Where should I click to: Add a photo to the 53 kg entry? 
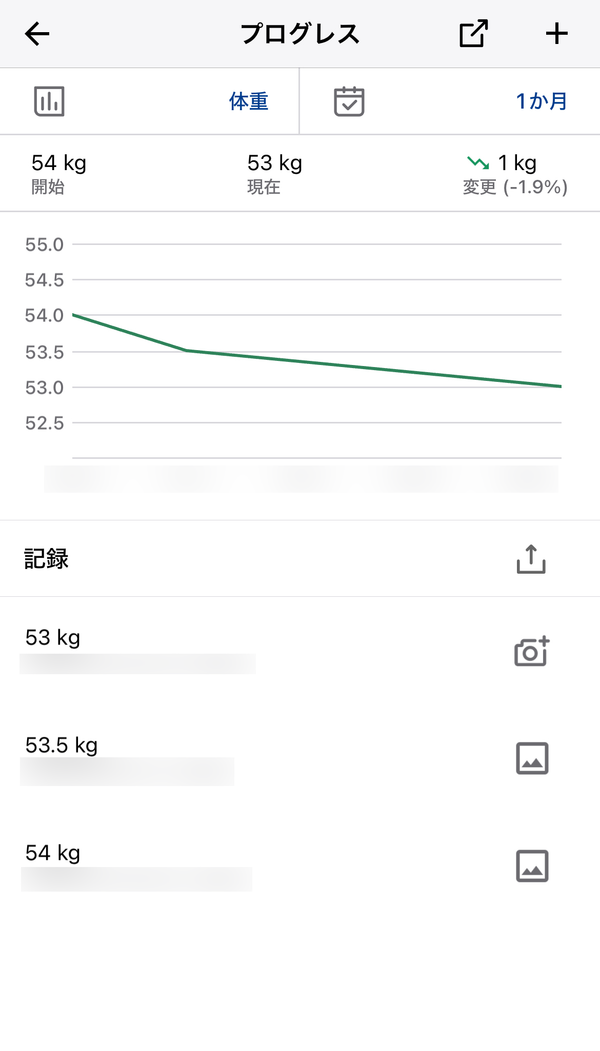pyautogui.click(x=532, y=651)
